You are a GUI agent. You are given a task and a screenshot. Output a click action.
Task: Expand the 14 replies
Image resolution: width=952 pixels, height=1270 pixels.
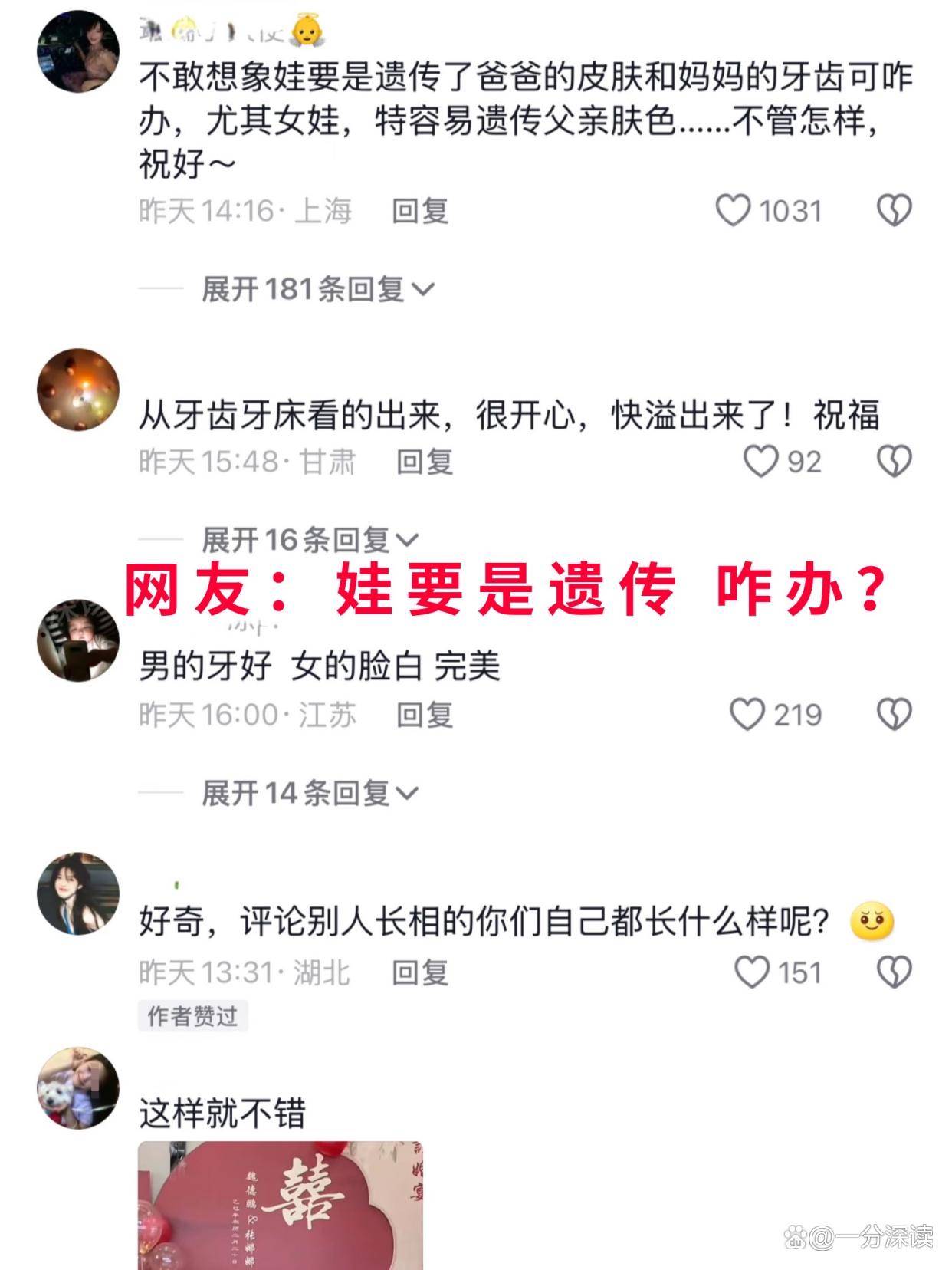pos(310,793)
